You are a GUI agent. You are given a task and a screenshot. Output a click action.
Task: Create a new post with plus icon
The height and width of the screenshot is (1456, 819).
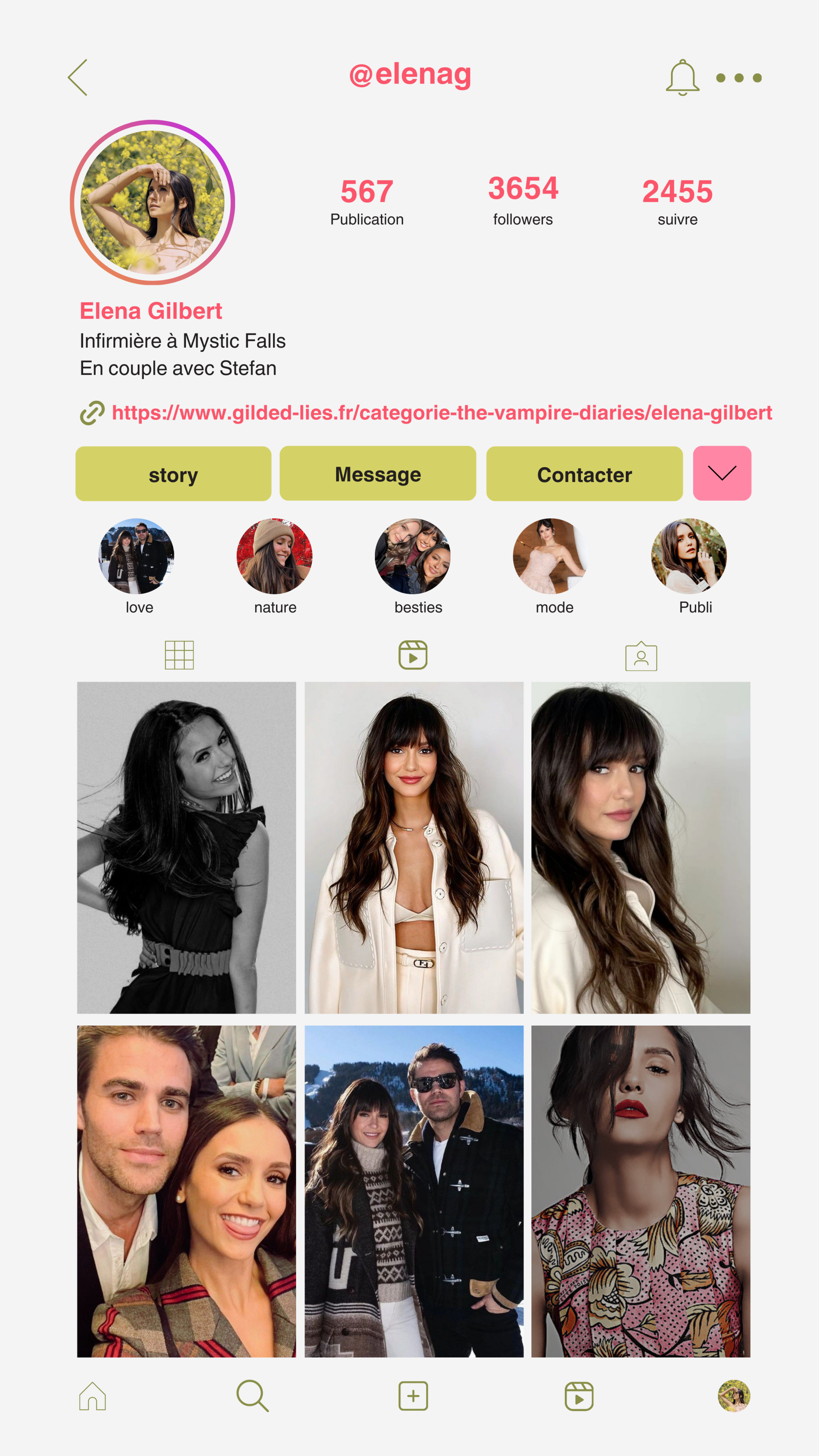point(412,1396)
